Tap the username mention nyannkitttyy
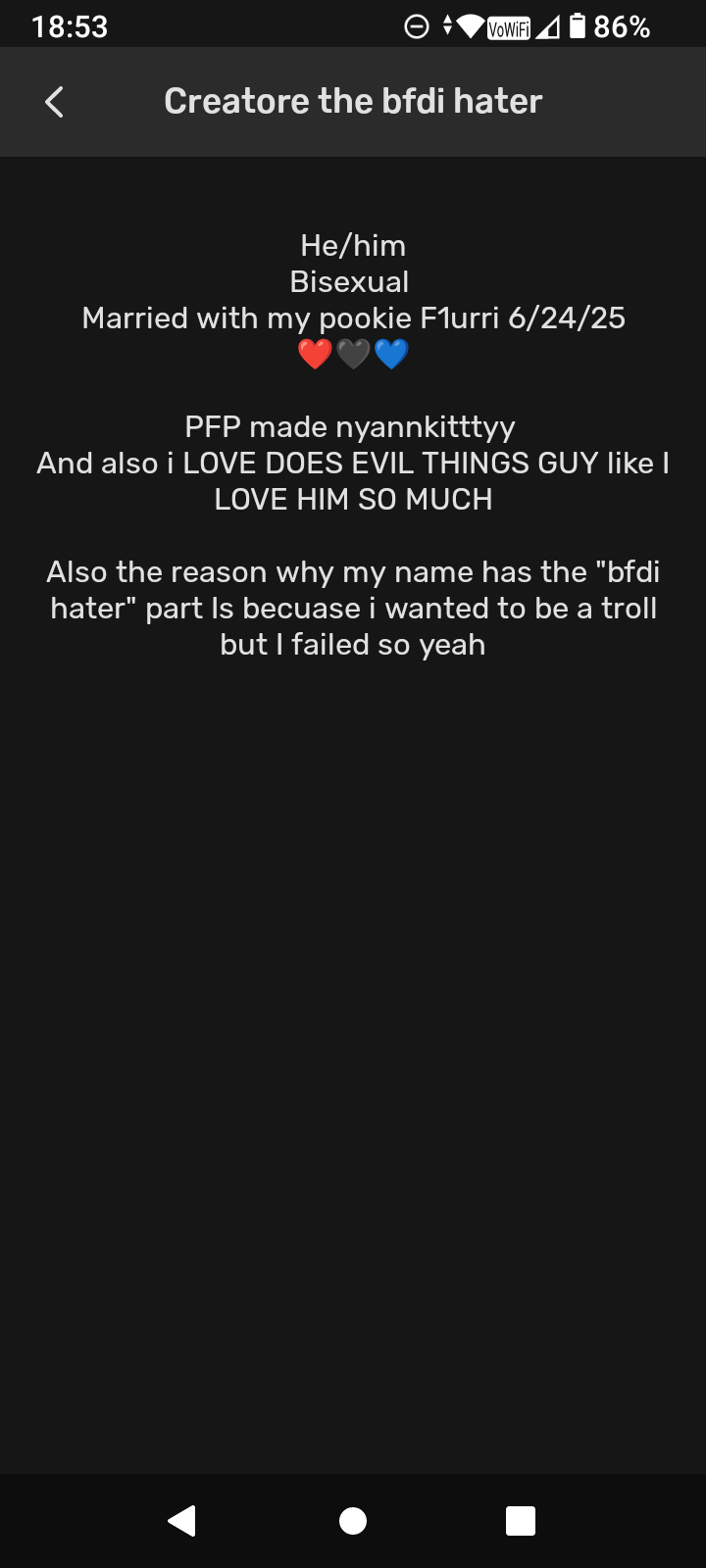 point(429,426)
